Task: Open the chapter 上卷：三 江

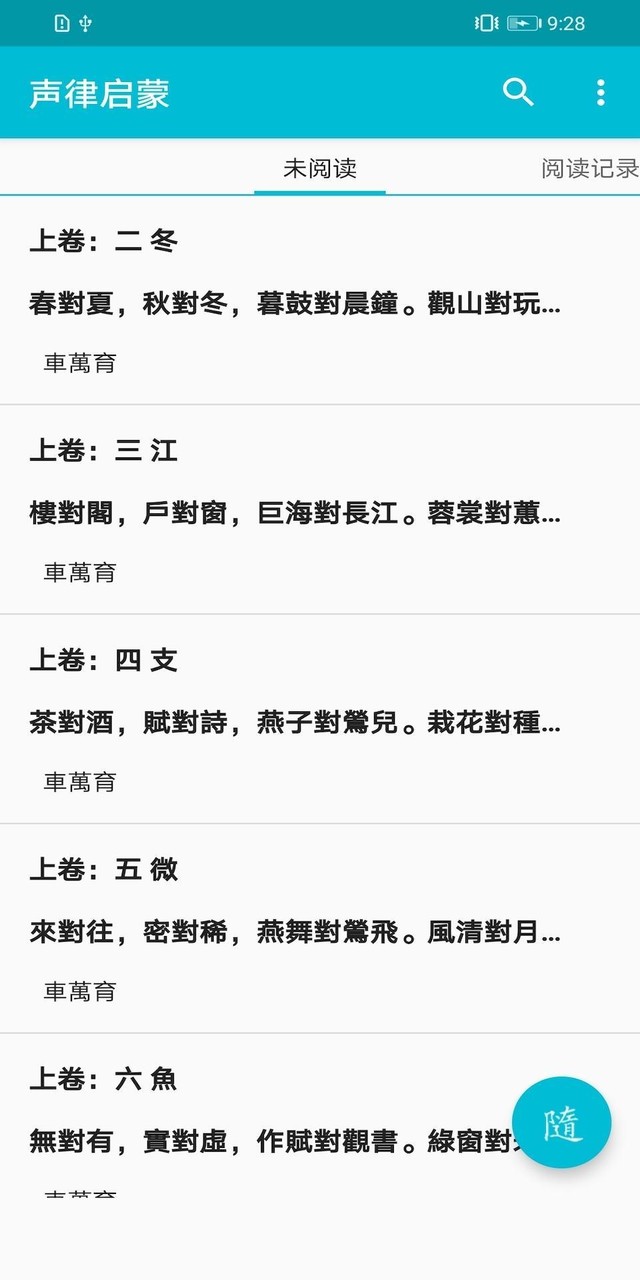Action: (x=300, y=510)
